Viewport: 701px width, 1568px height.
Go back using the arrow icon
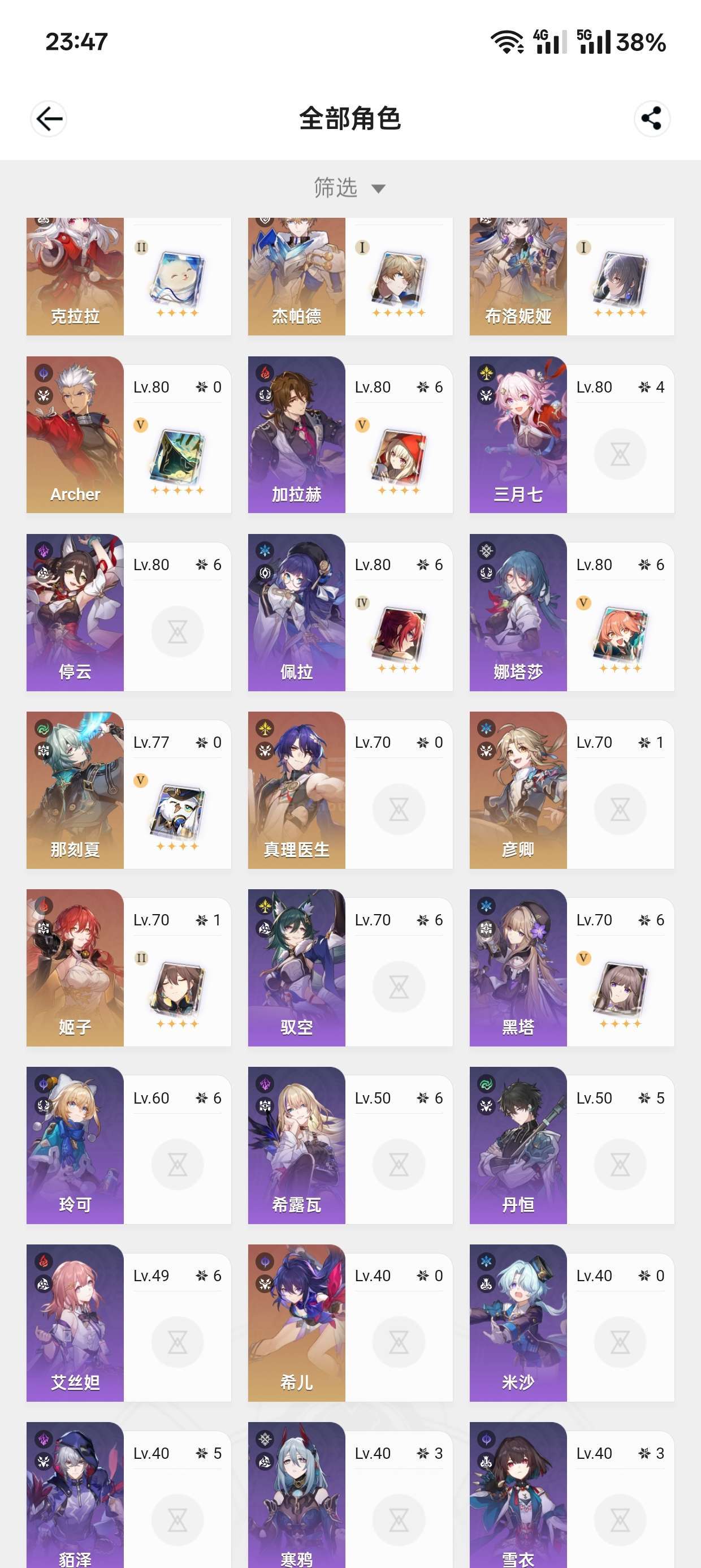point(49,119)
